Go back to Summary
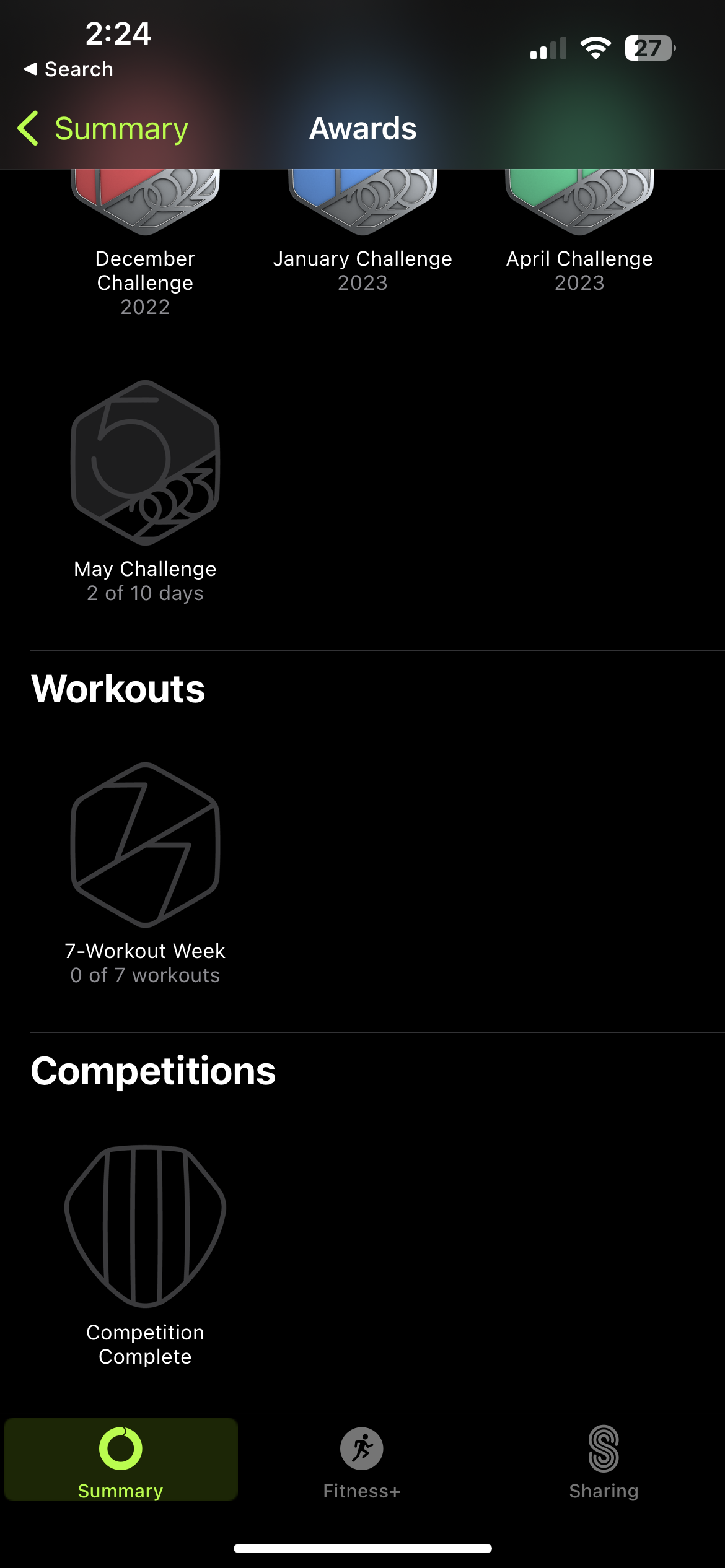725x1568 pixels. point(103,129)
